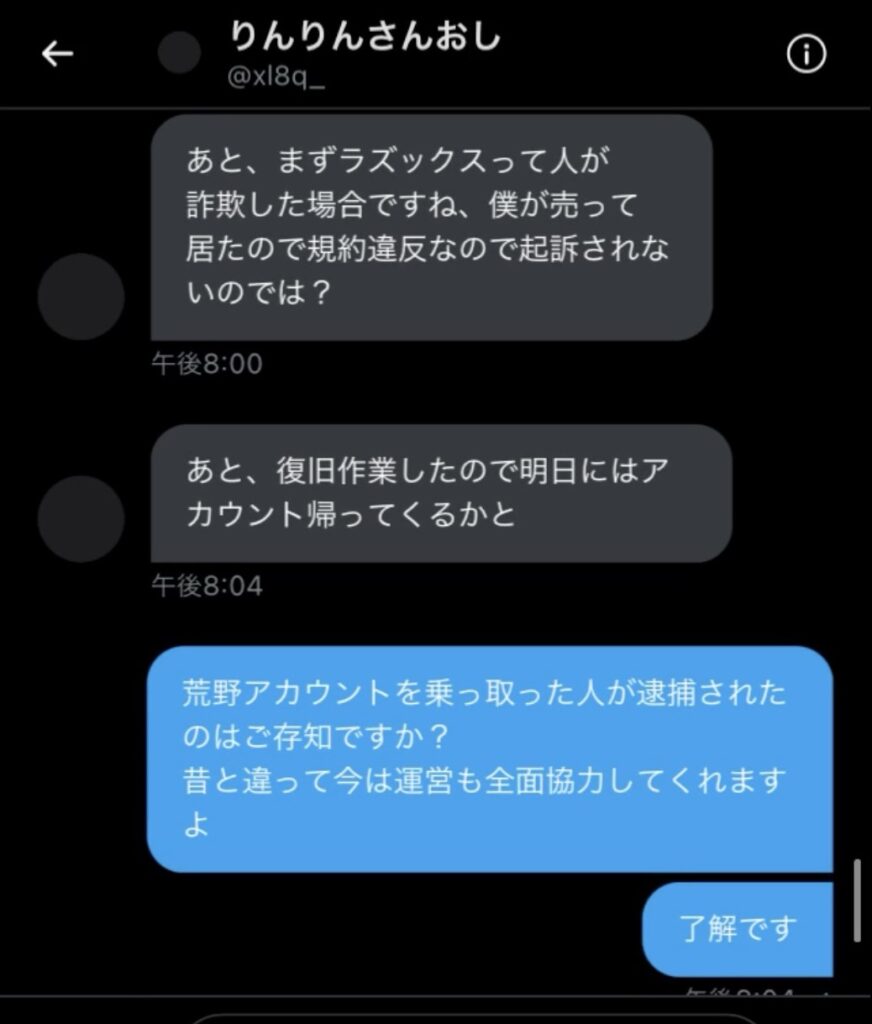Go back with the arrow icon

pos(57,54)
